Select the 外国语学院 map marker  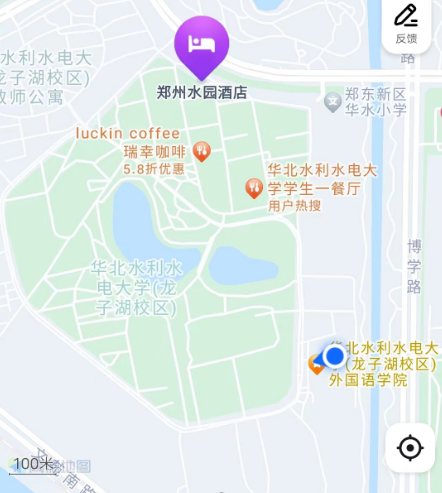[317, 365]
